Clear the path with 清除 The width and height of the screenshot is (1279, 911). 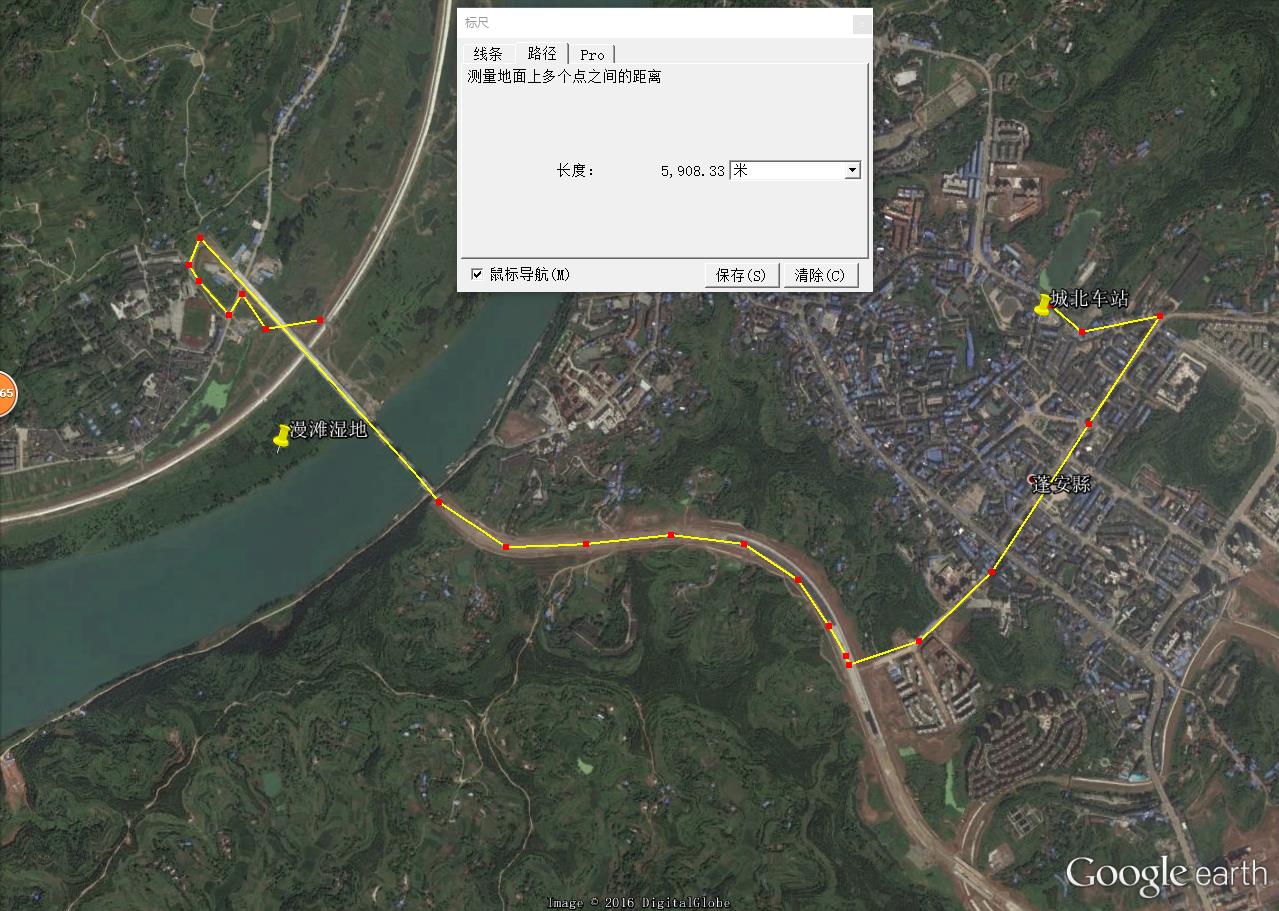820,275
